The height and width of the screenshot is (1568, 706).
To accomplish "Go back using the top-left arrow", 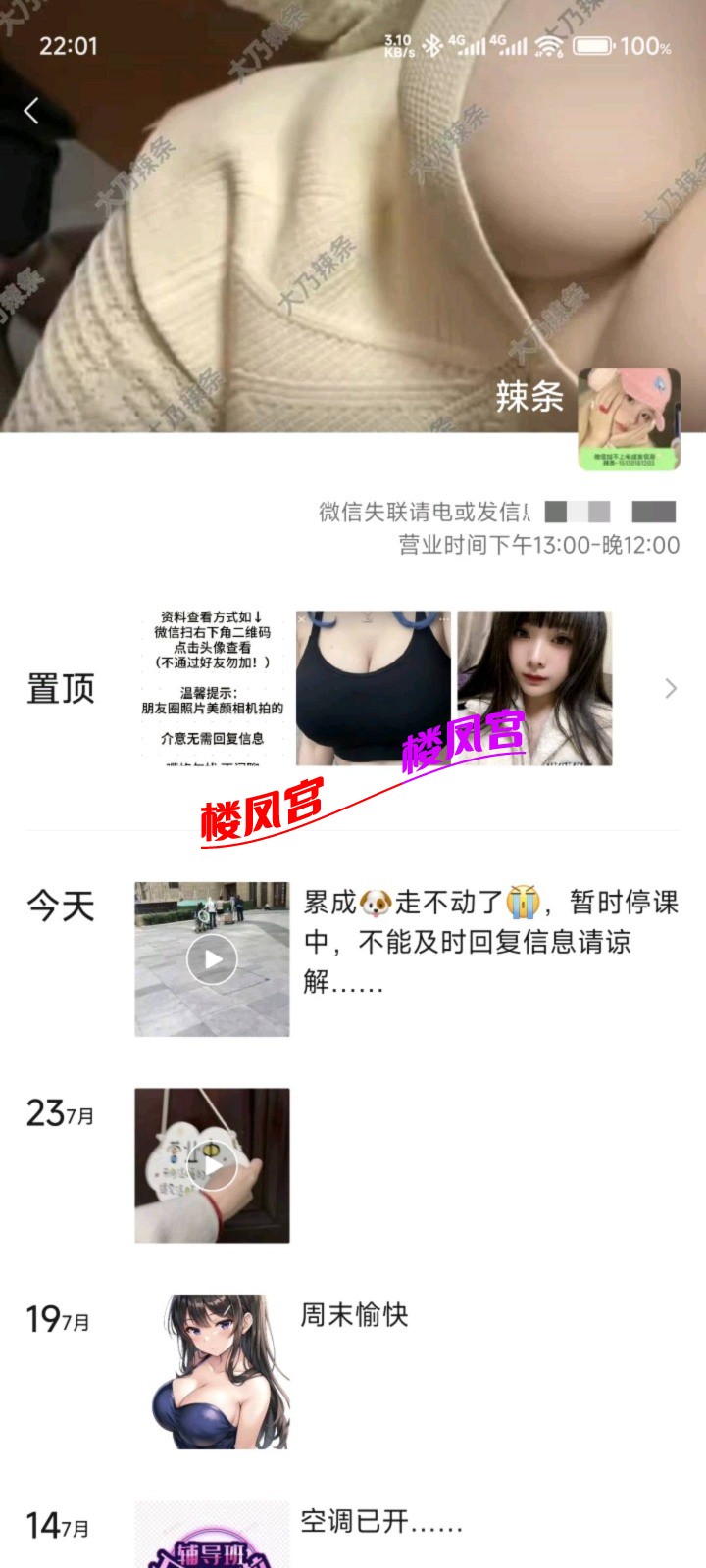I will [x=31, y=111].
